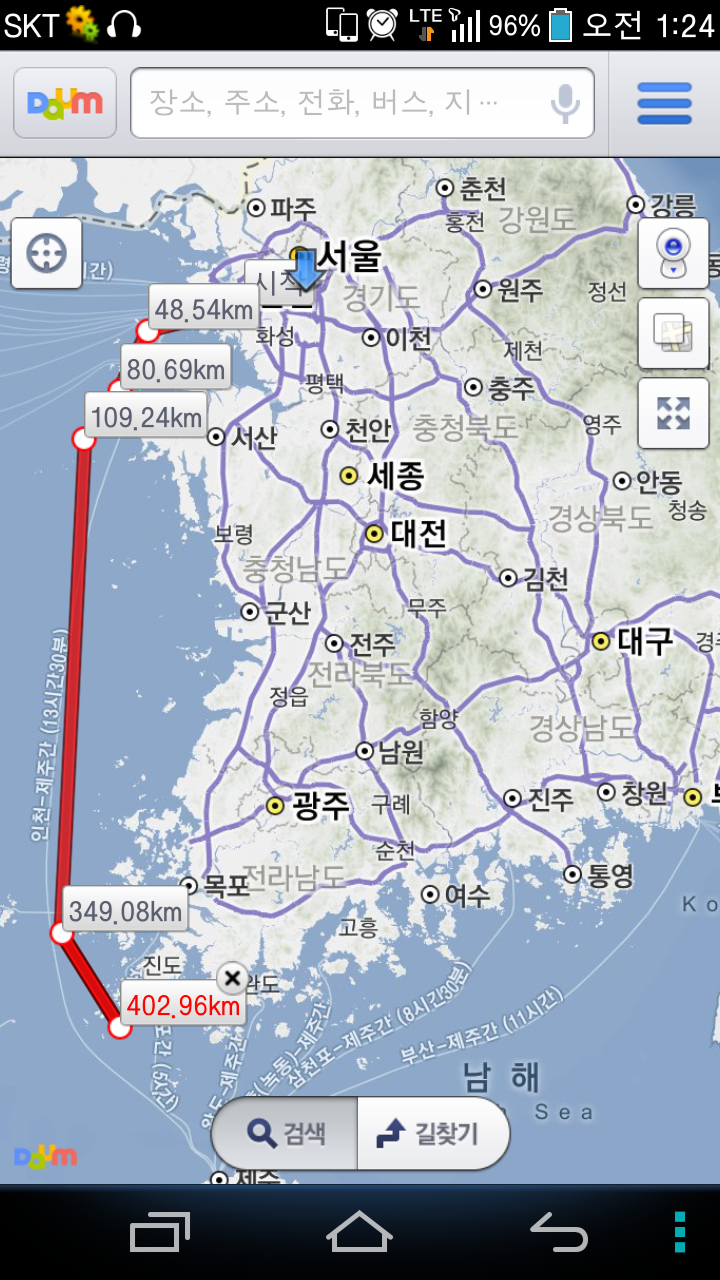Go back with the system back button
The width and height of the screenshot is (720, 1280).
[x=558, y=1231]
